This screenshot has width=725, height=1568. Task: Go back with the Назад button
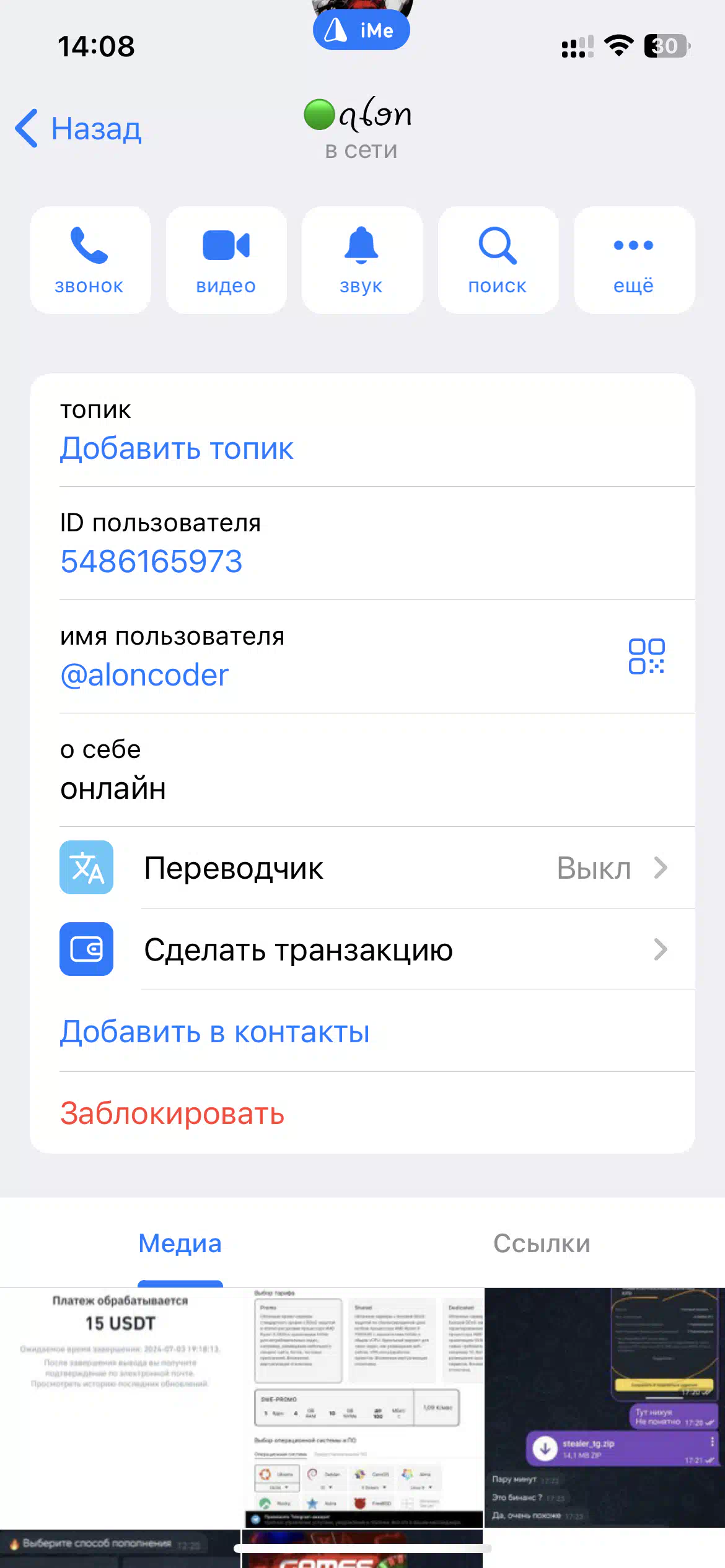pyautogui.click(x=79, y=129)
